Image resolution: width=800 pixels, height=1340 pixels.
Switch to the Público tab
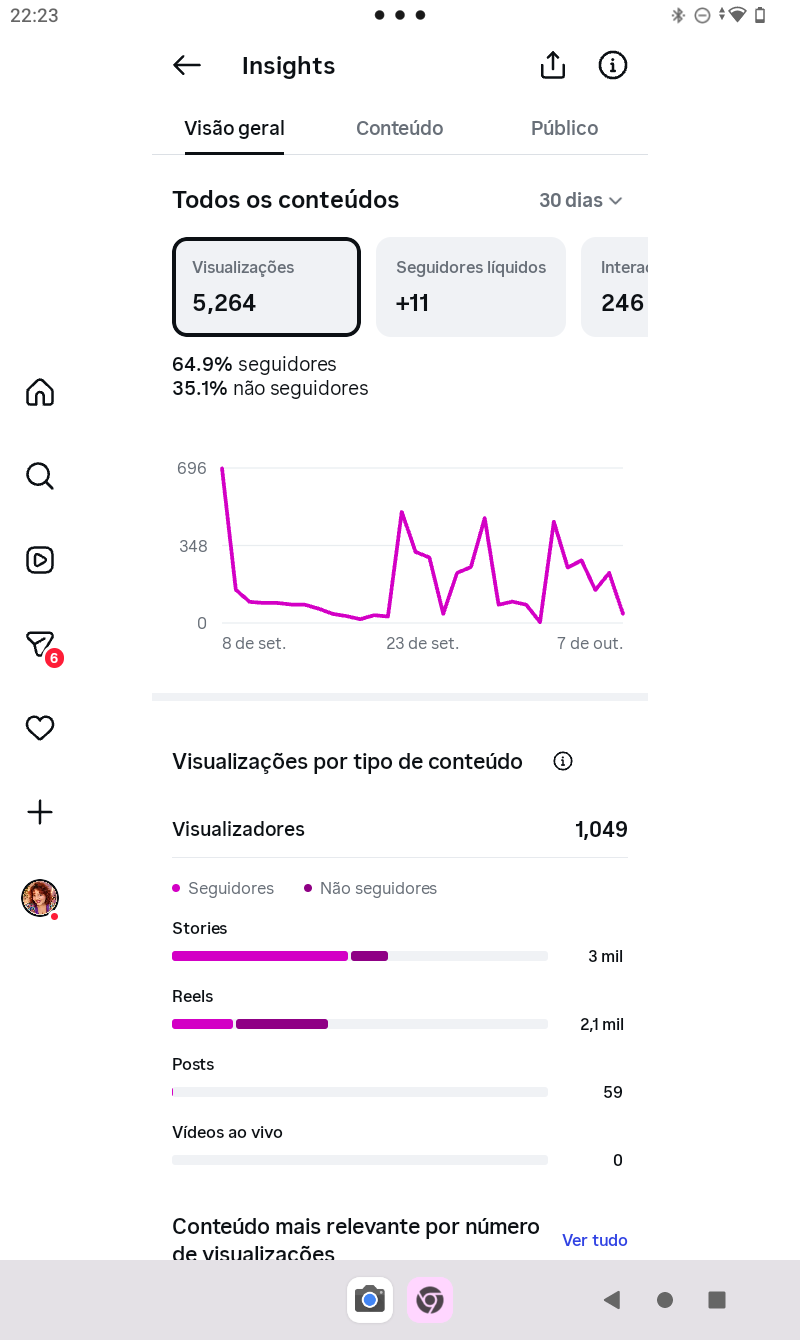565,128
